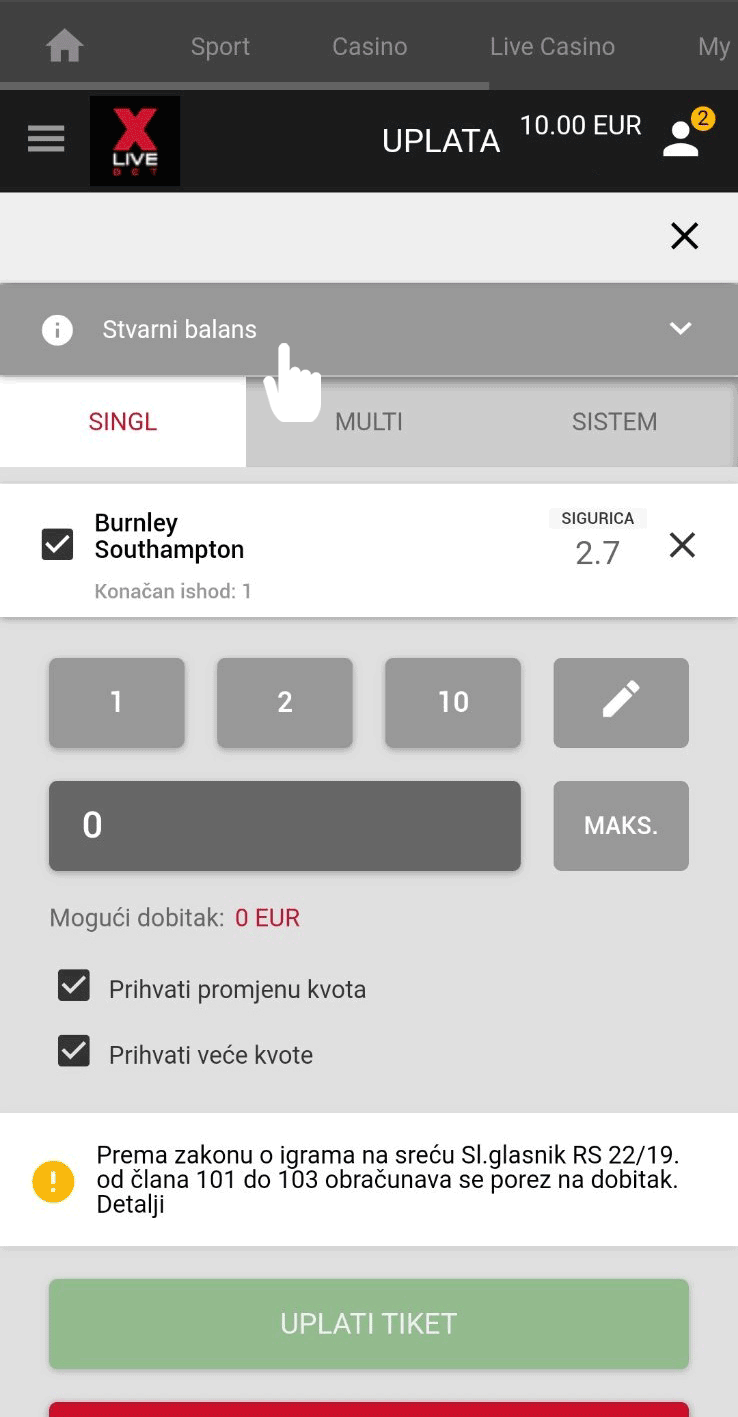
Task: Remove the Burnley Southampton bet
Action: click(x=682, y=545)
